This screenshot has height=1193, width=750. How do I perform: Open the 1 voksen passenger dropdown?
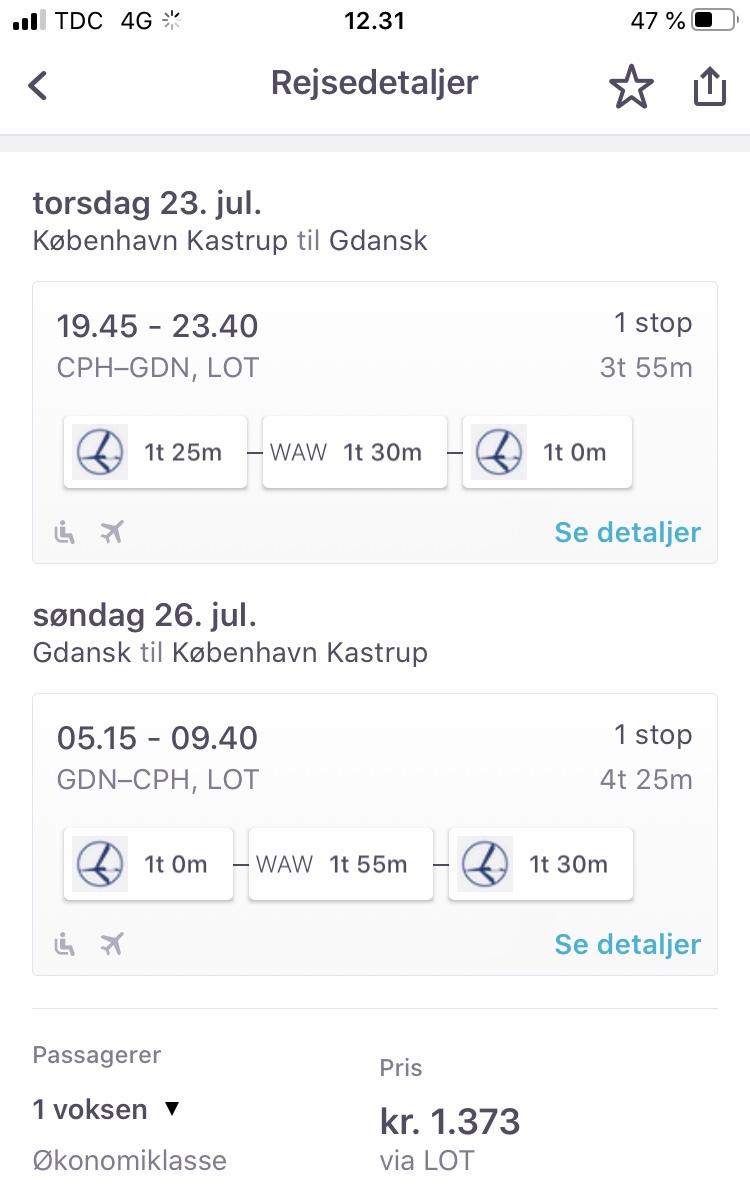click(x=106, y=1109)
